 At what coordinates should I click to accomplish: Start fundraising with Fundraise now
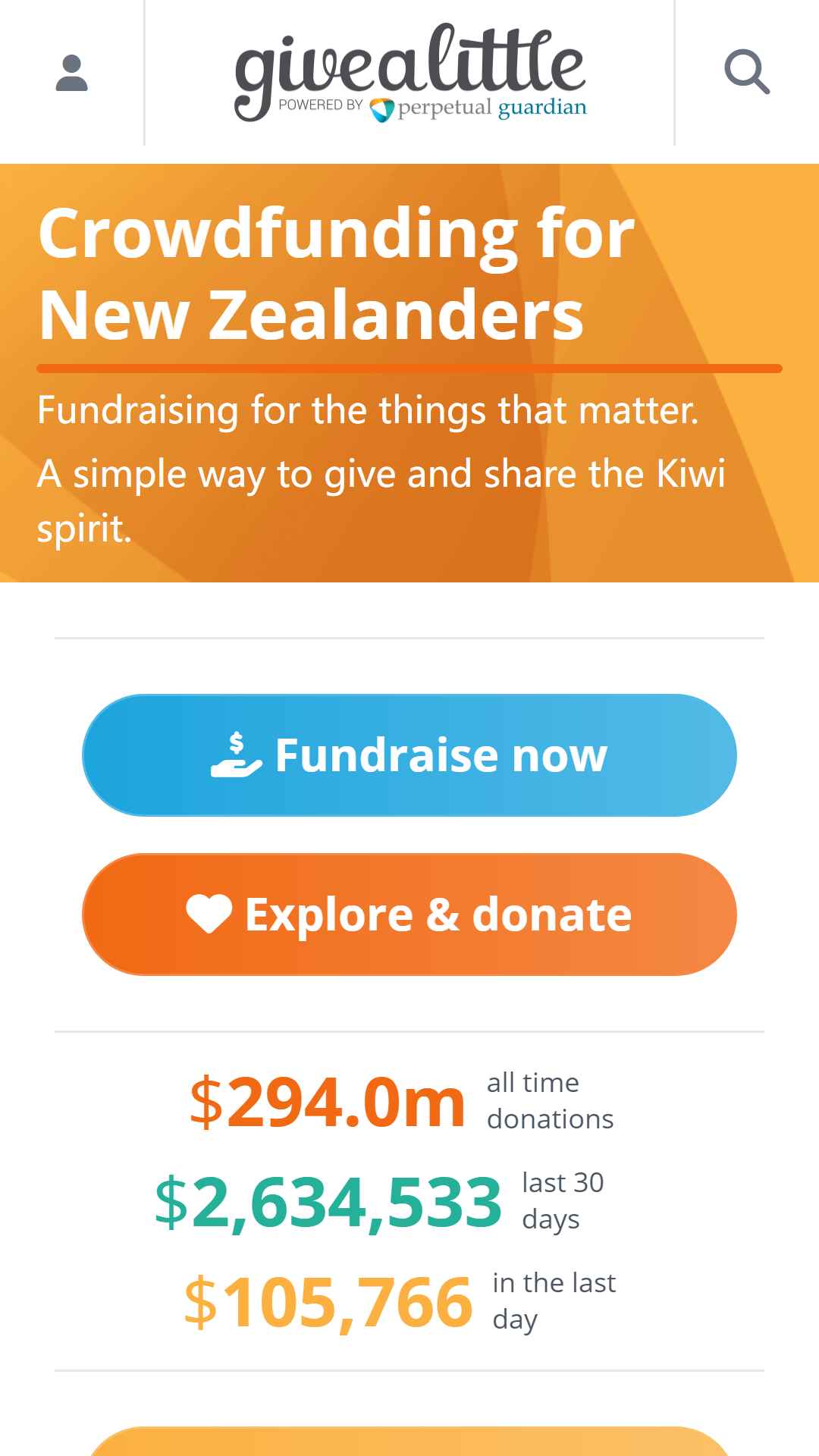409,755
